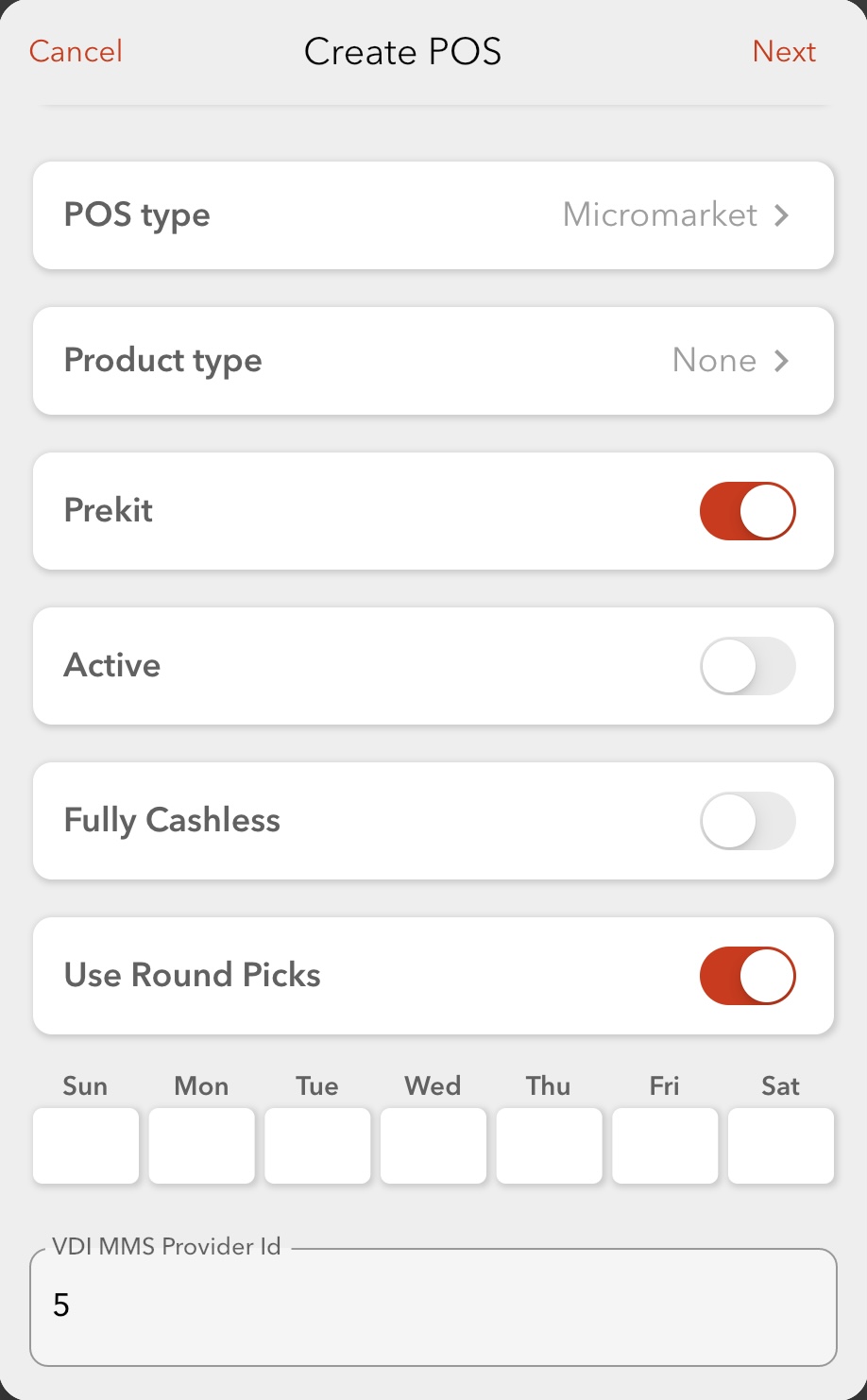This screenshot has height=1400, width=867.
Task: Disable the Prekit toggle
Action: click(747, 511)
